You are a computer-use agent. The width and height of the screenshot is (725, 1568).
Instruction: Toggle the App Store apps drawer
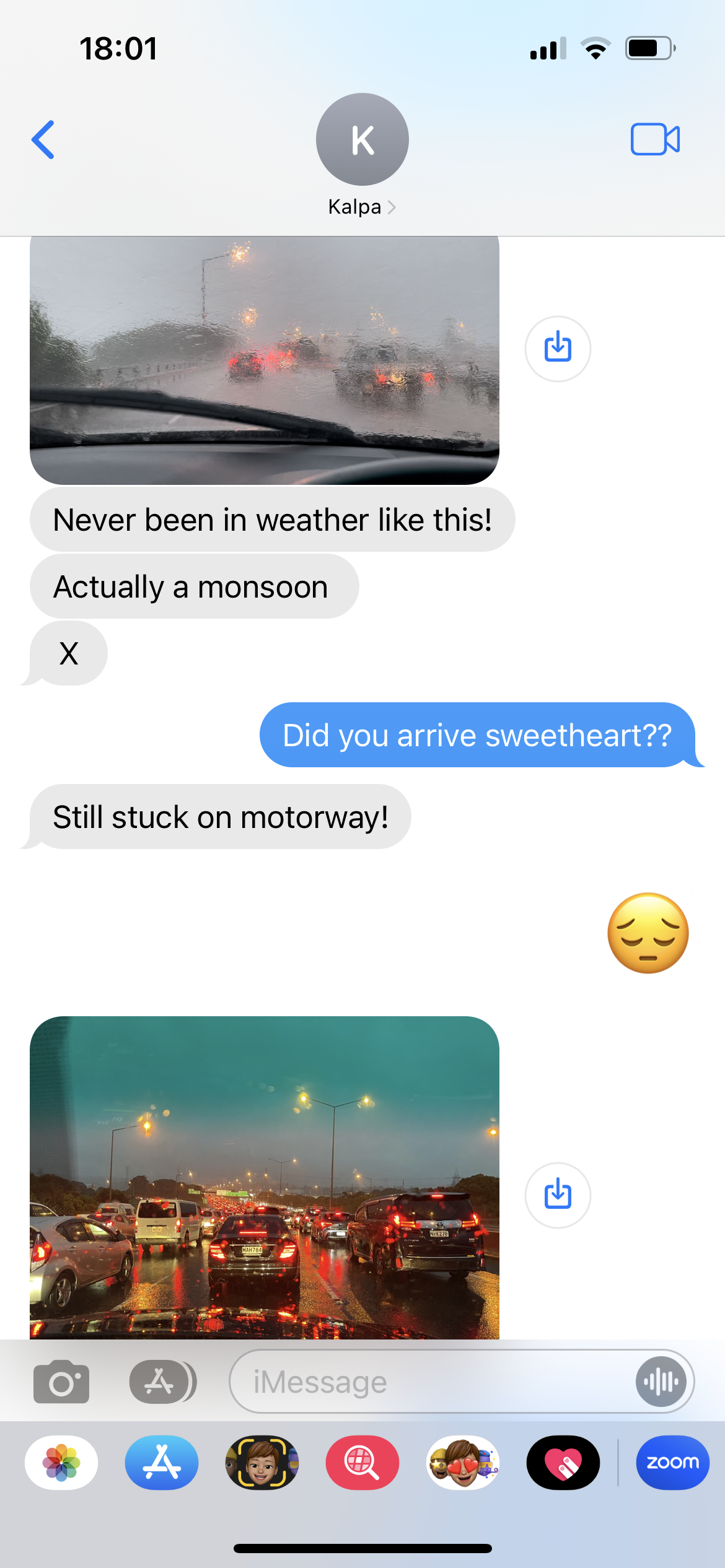coord(162,1382)
